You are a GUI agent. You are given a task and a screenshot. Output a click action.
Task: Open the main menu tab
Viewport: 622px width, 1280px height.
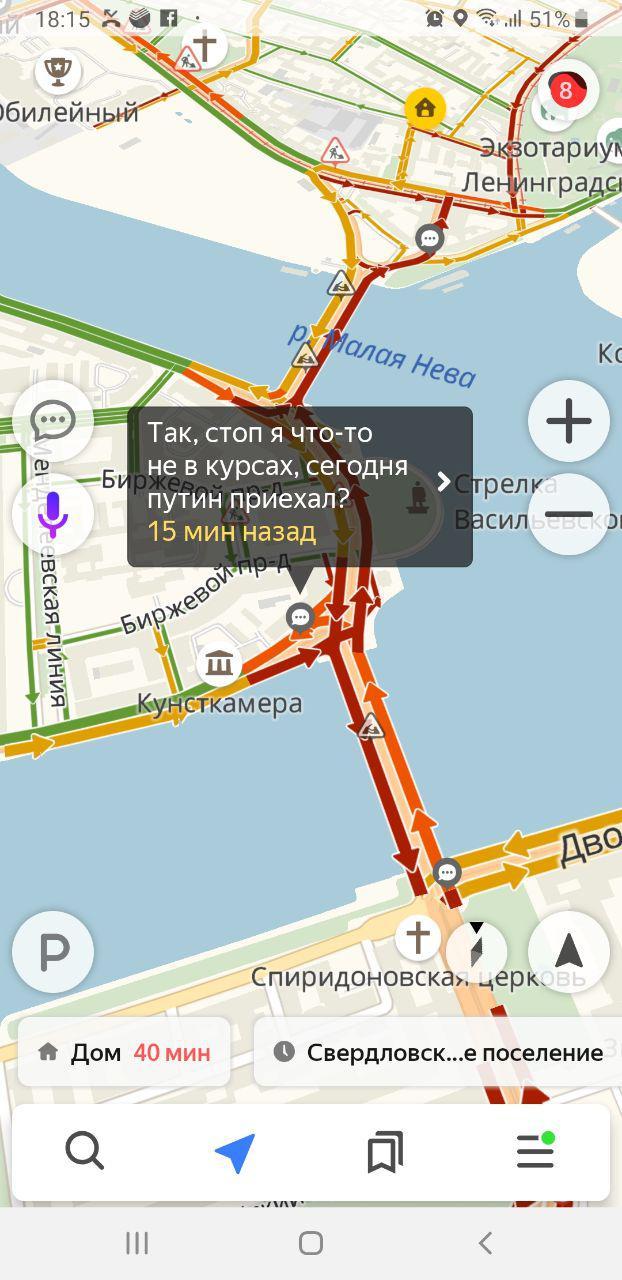click(x=535, y=1152)
